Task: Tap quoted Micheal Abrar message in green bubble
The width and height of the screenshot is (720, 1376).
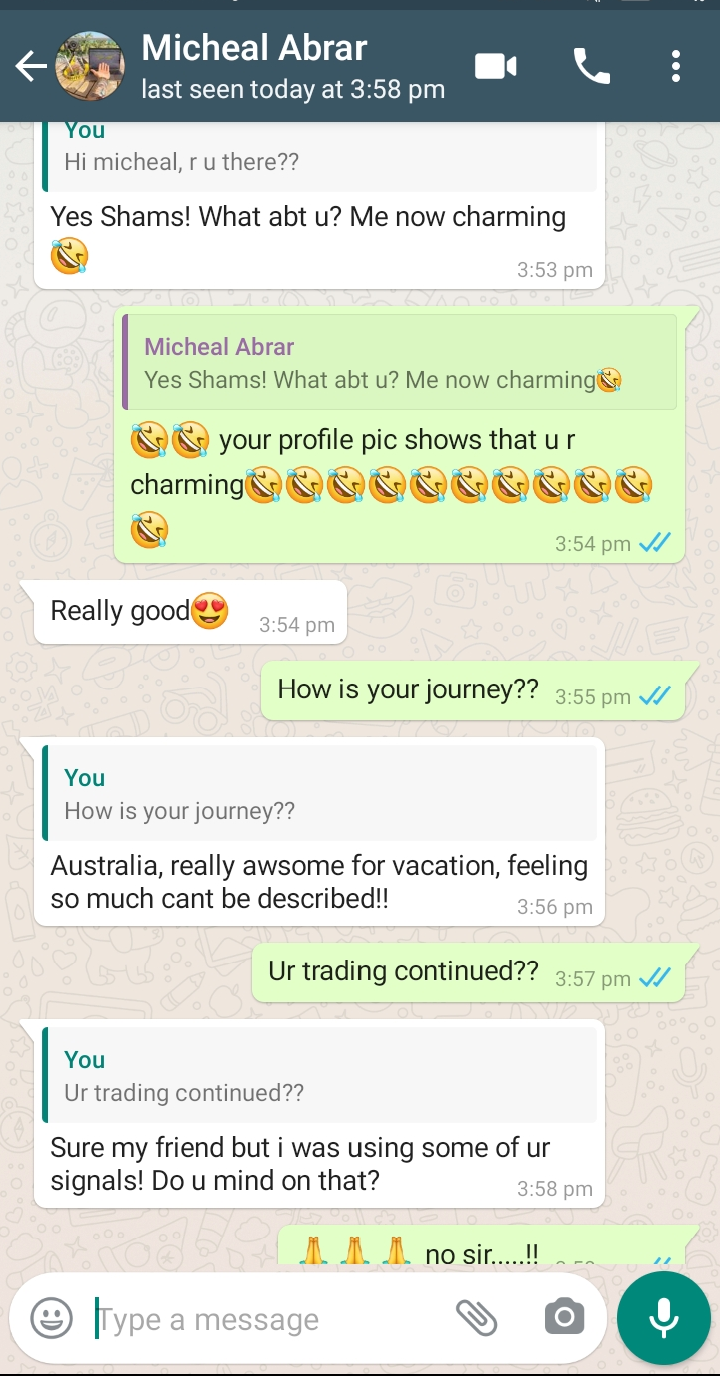Action: point(399,362)
